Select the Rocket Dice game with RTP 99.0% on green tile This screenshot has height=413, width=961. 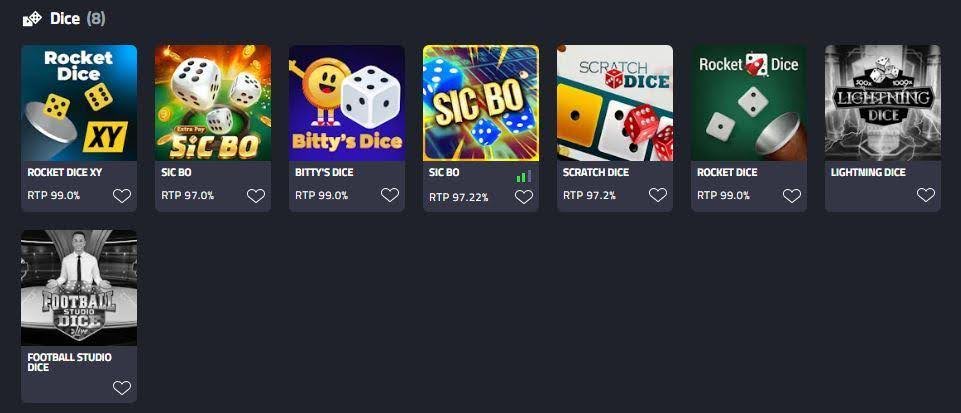tap(749, 103)
